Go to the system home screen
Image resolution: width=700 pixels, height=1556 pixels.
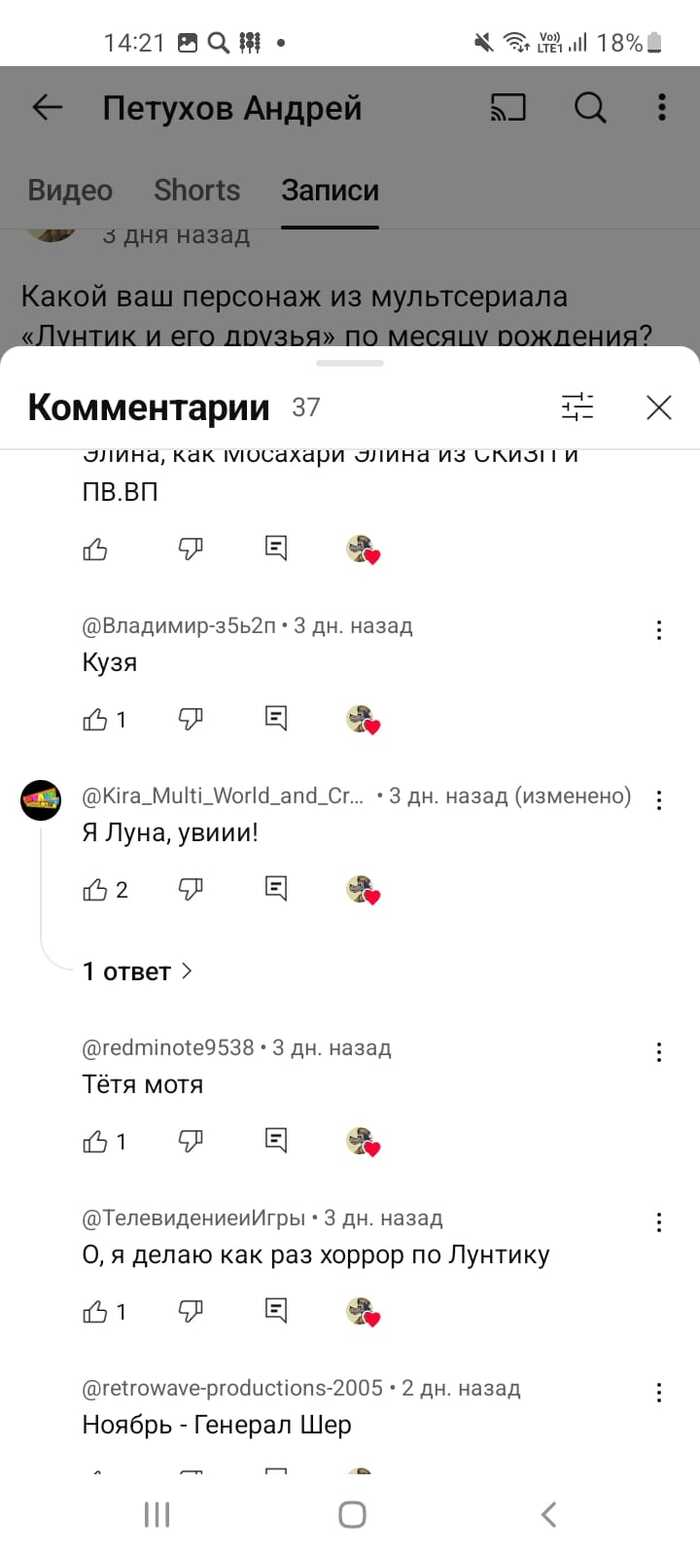[x=351, y=1514]
